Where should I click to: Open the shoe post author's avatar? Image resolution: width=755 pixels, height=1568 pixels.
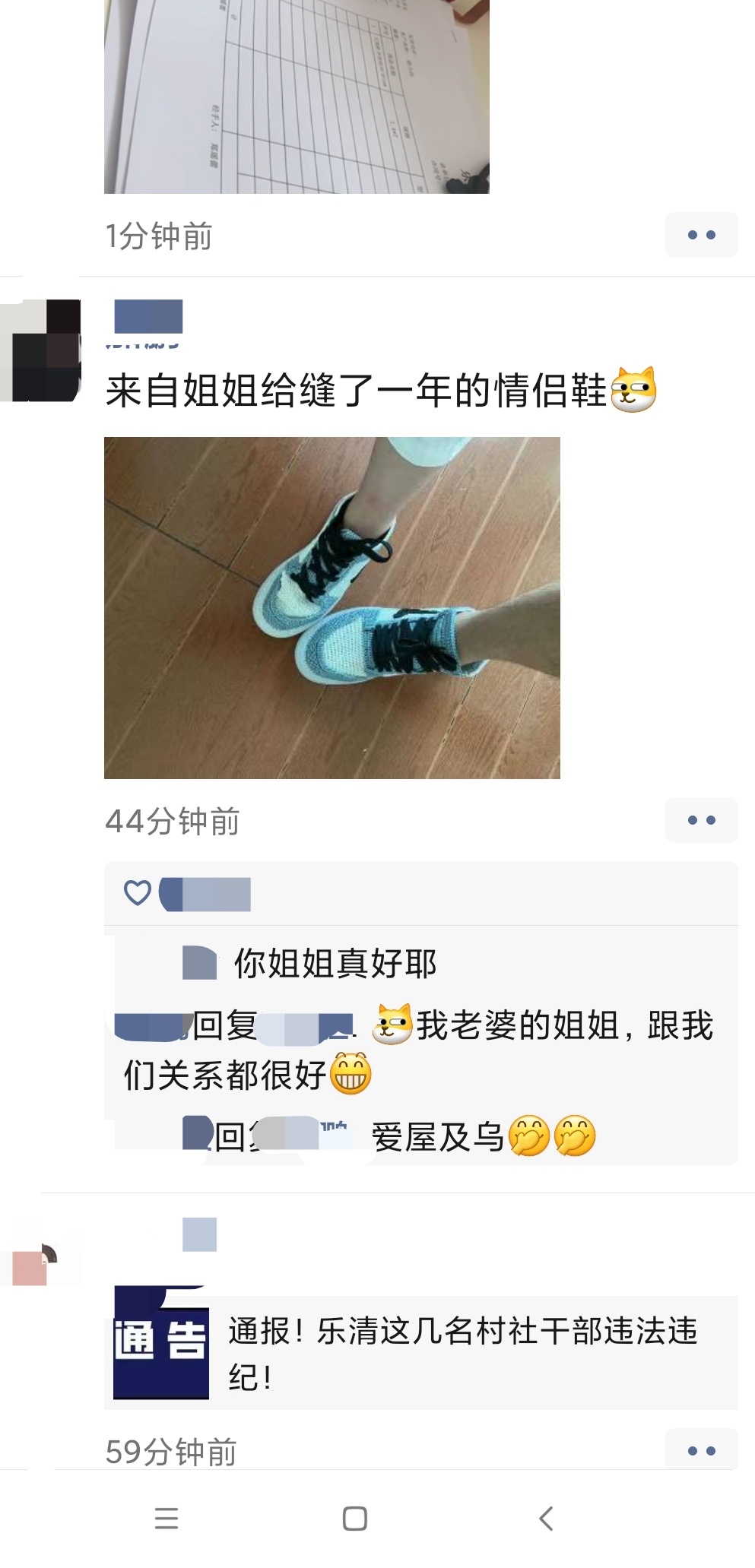[41, 350]
